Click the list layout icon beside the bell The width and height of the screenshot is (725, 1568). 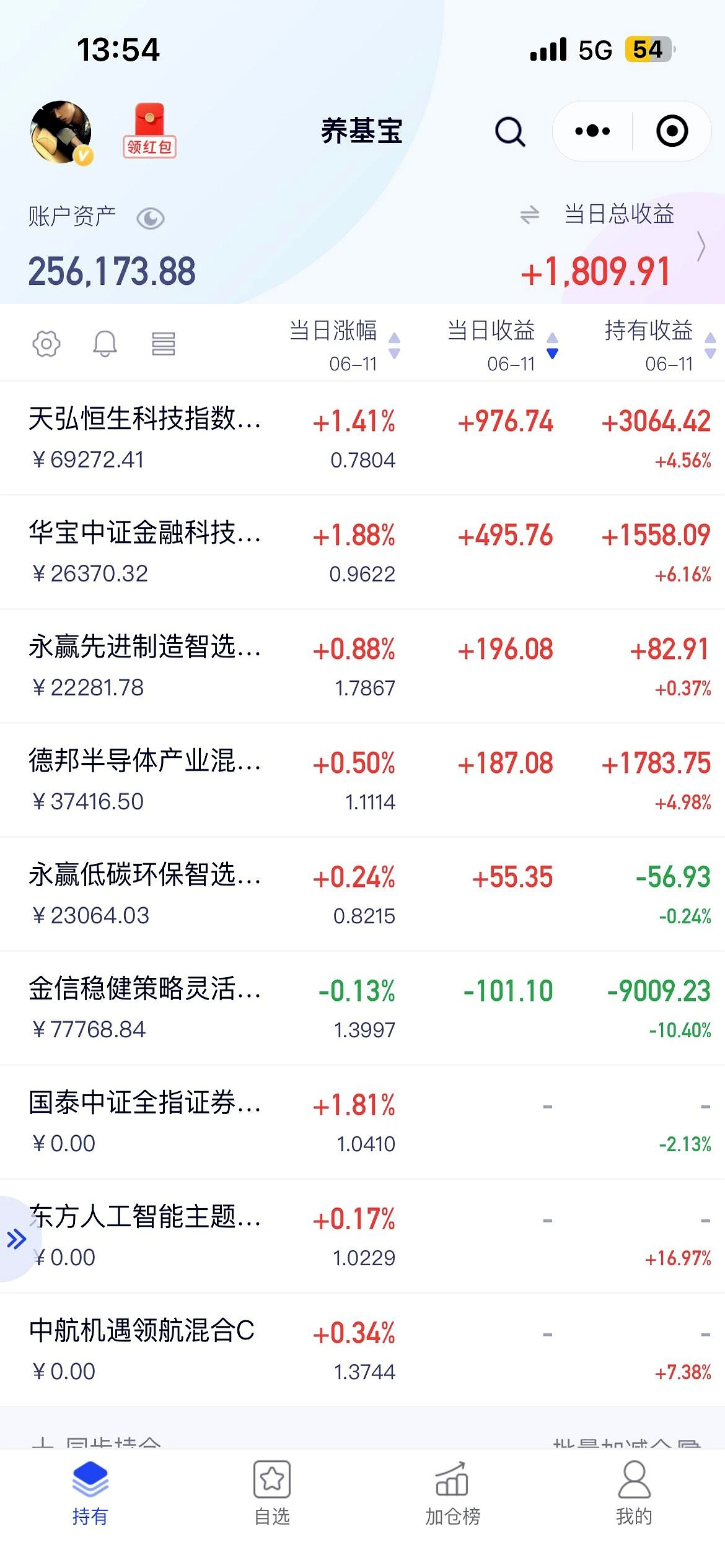pyautogui.click(x=162, y=344)
